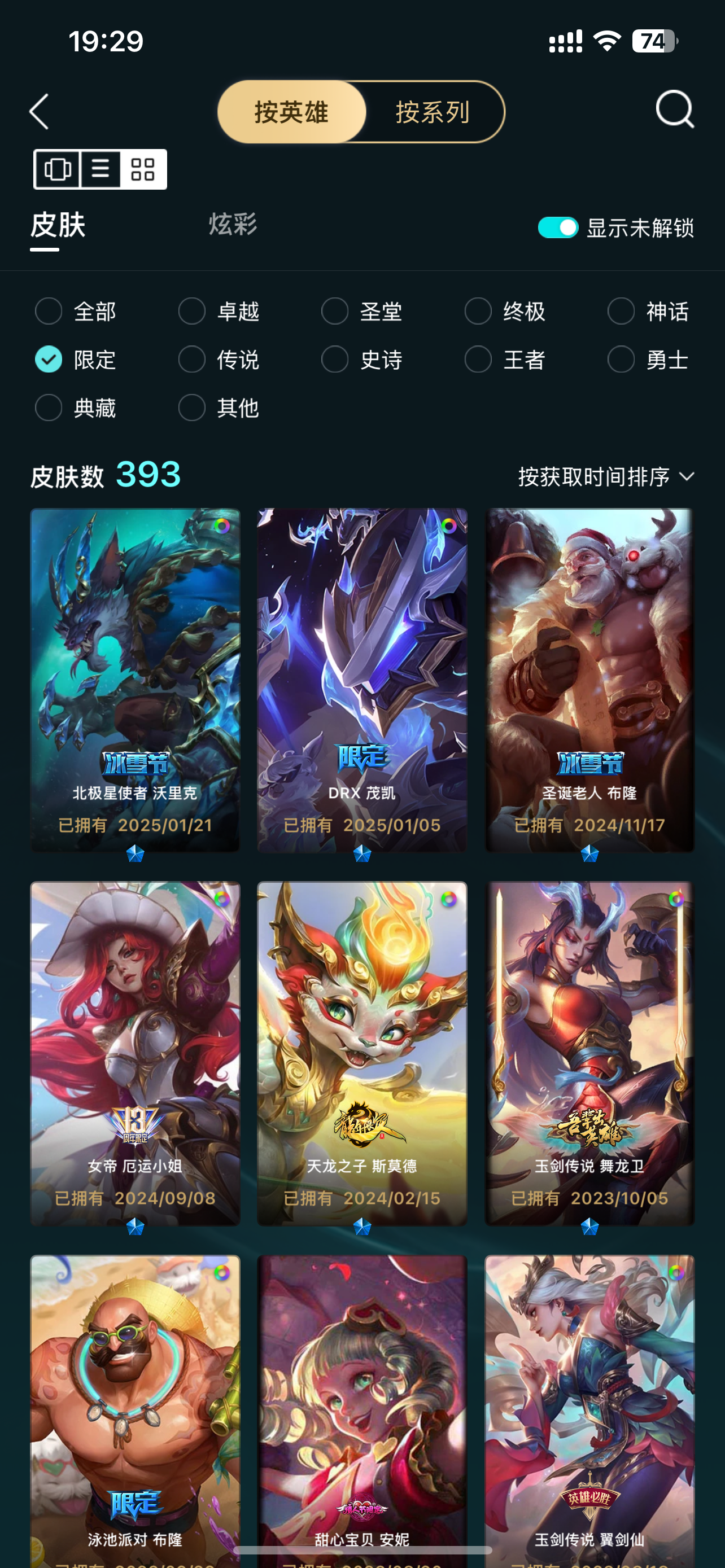Screen dimensions: 725x1568
Task: Select the 其他 filter option
Action: 219,408
